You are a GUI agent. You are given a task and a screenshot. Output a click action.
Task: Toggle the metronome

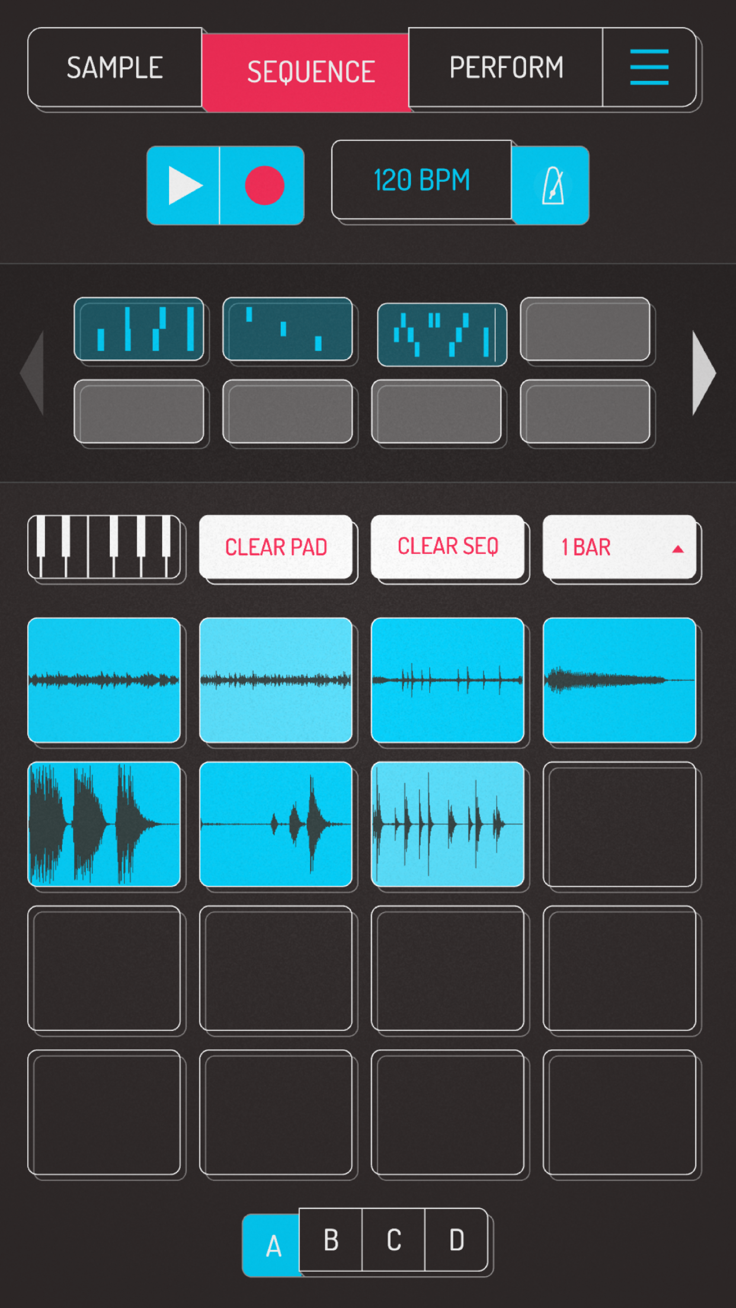(x=551, y=185)
